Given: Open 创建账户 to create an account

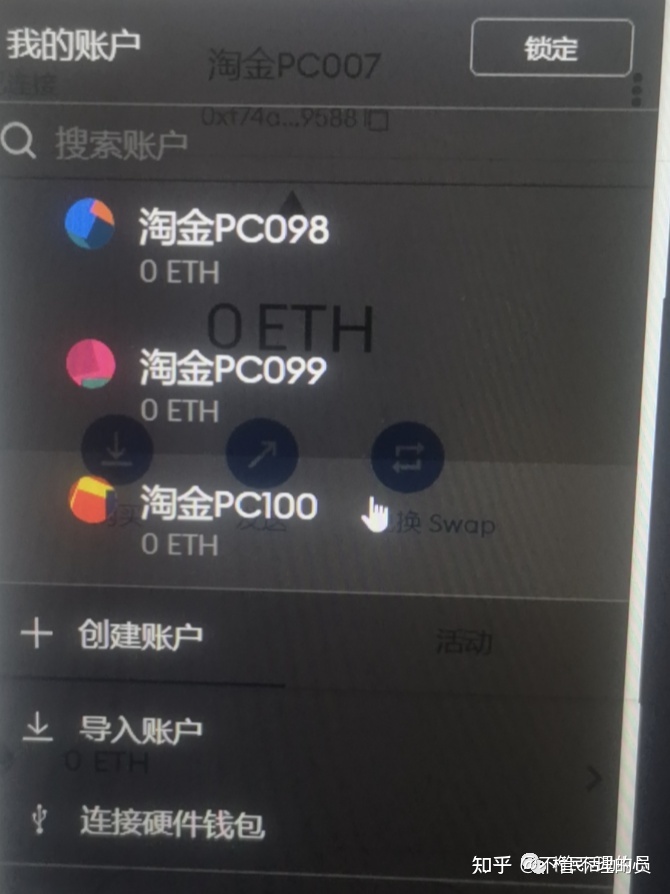Looking at the screenshot, I should coord(140,634).
